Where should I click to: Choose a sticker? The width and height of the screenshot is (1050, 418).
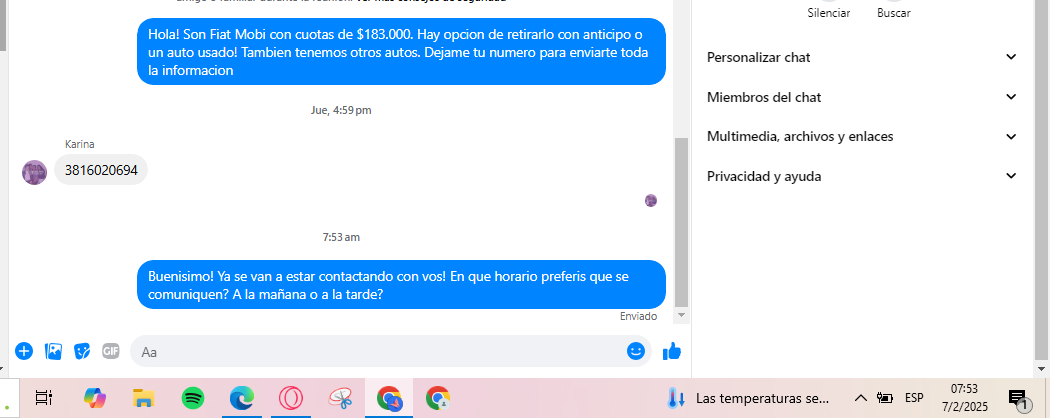[x=83, y=351]
